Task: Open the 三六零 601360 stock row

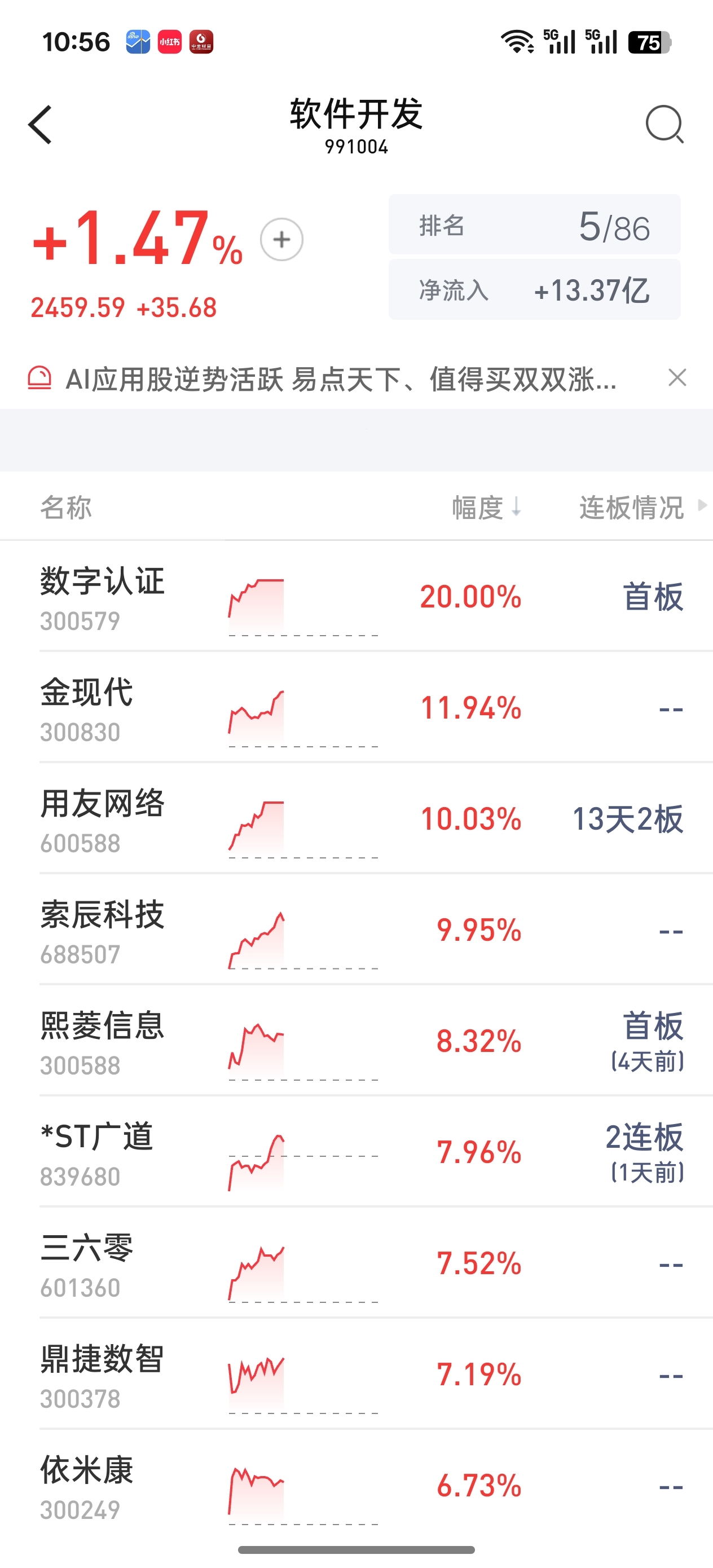Action: (x=356, y=1263)
